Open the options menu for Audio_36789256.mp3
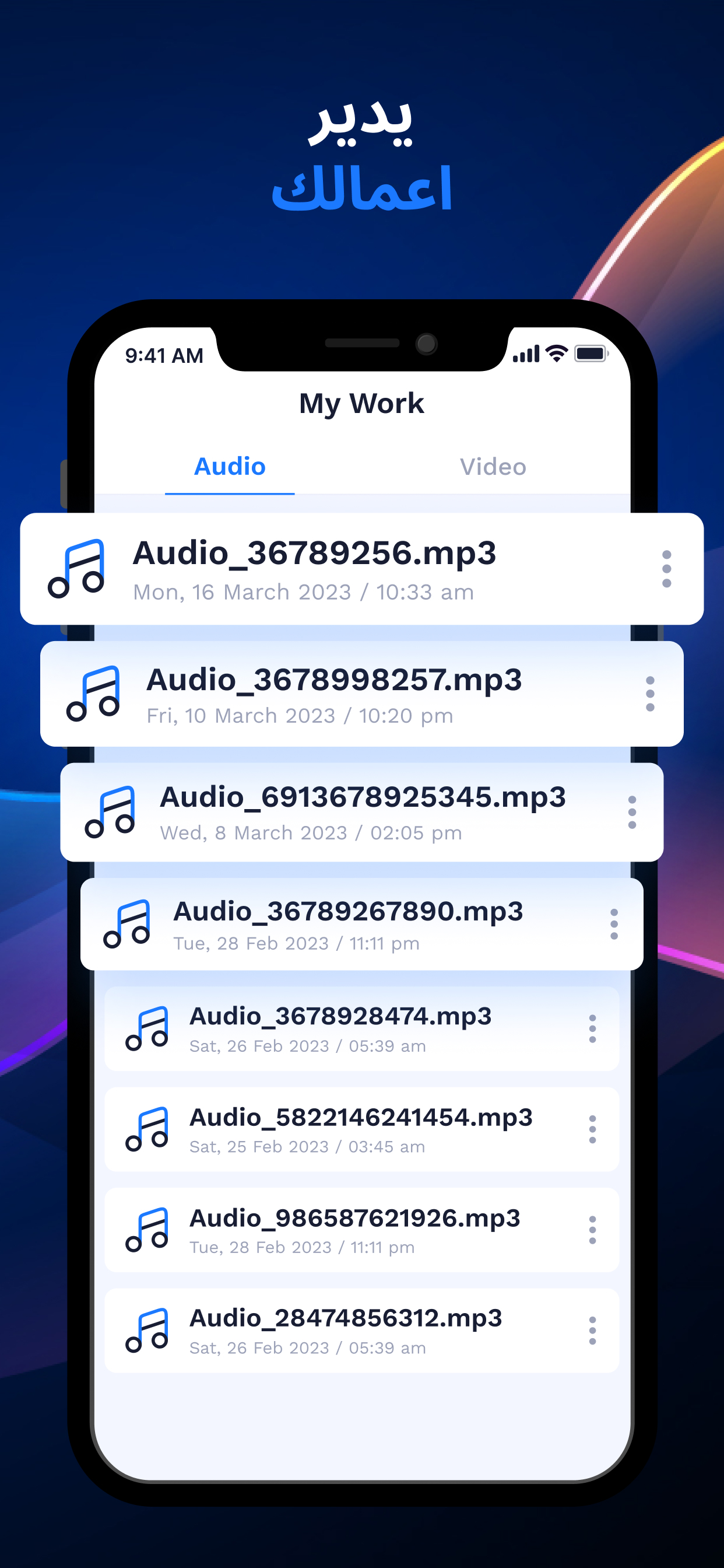 click(667, 568)
